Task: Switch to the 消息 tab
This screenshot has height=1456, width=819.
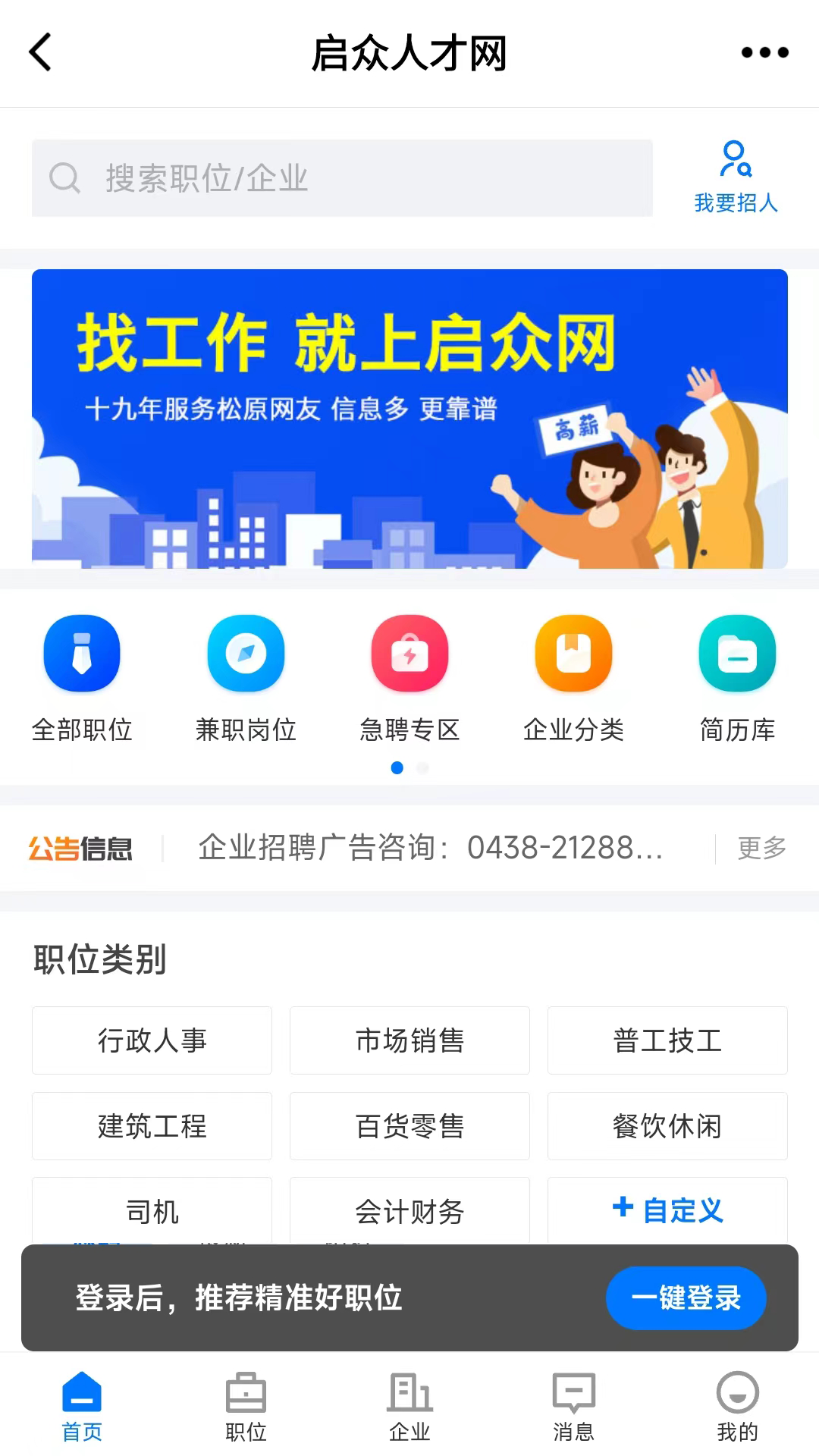Action: coord(573,1407)
